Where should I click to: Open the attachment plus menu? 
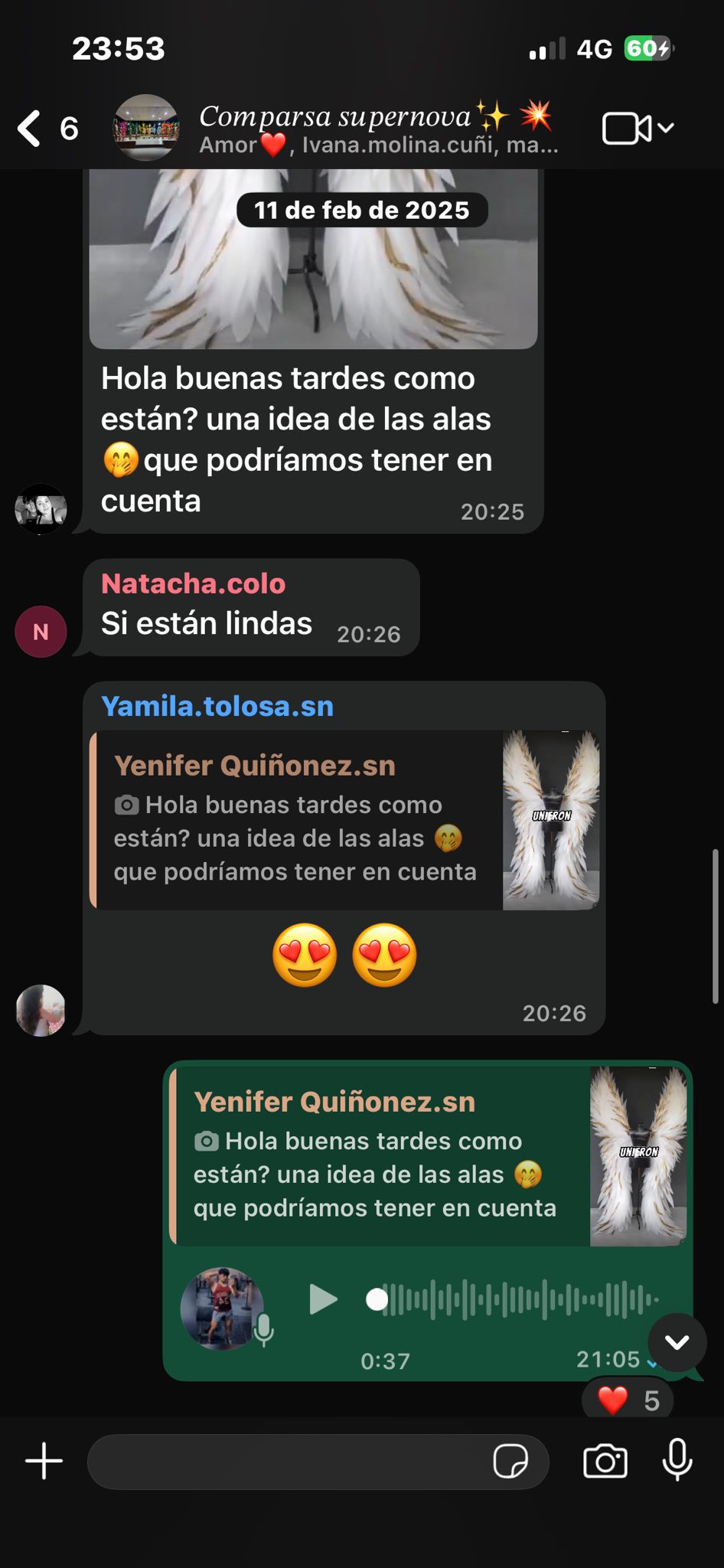click(44, 1462)
